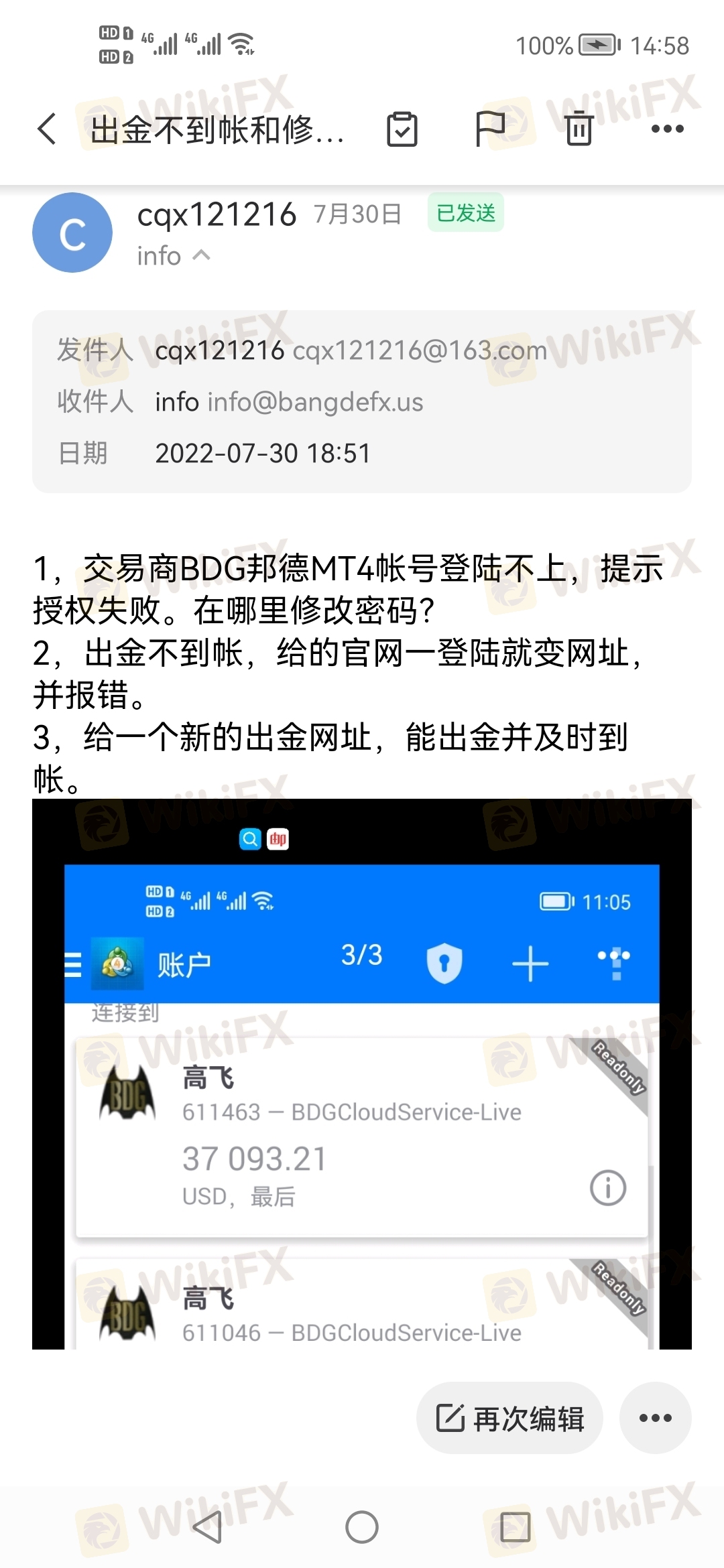Tap the clipboard checkmark icon
The height and width of the screenshot is (1568, 724).
402,129
